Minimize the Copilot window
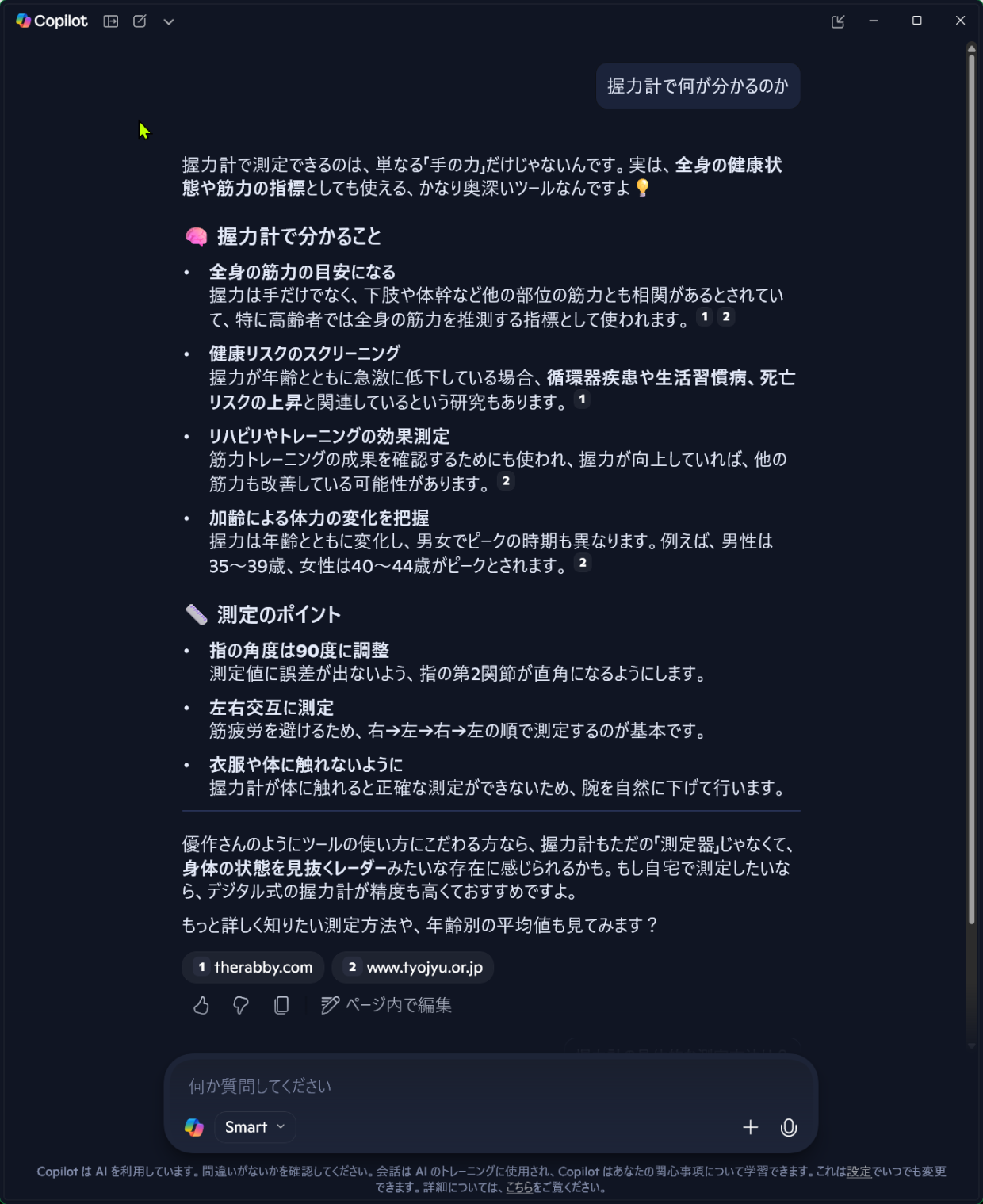This screenshot has height=1204, width=983. pyautogui.click(x=874, y=21)
